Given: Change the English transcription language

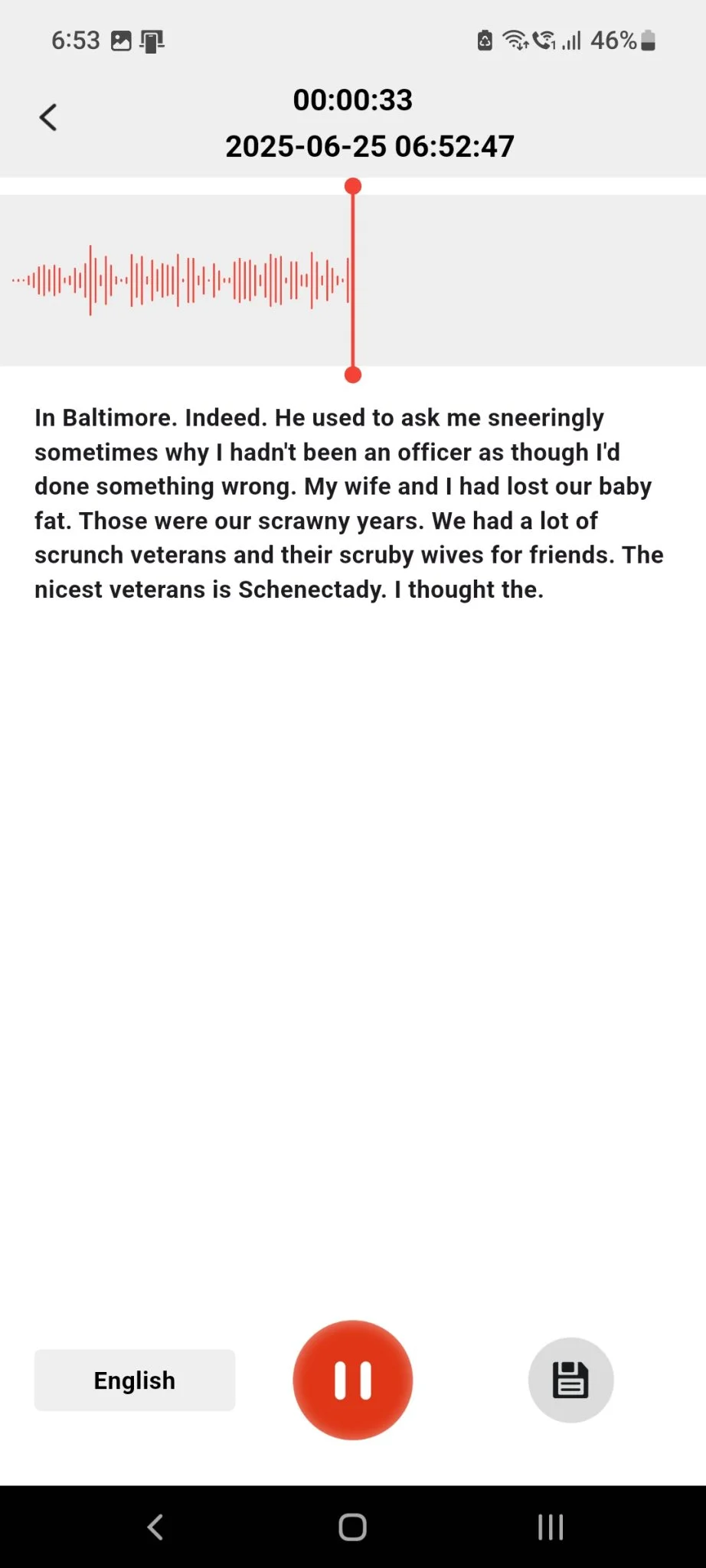Looking at the screenshot, I should tap(135, 1380).
